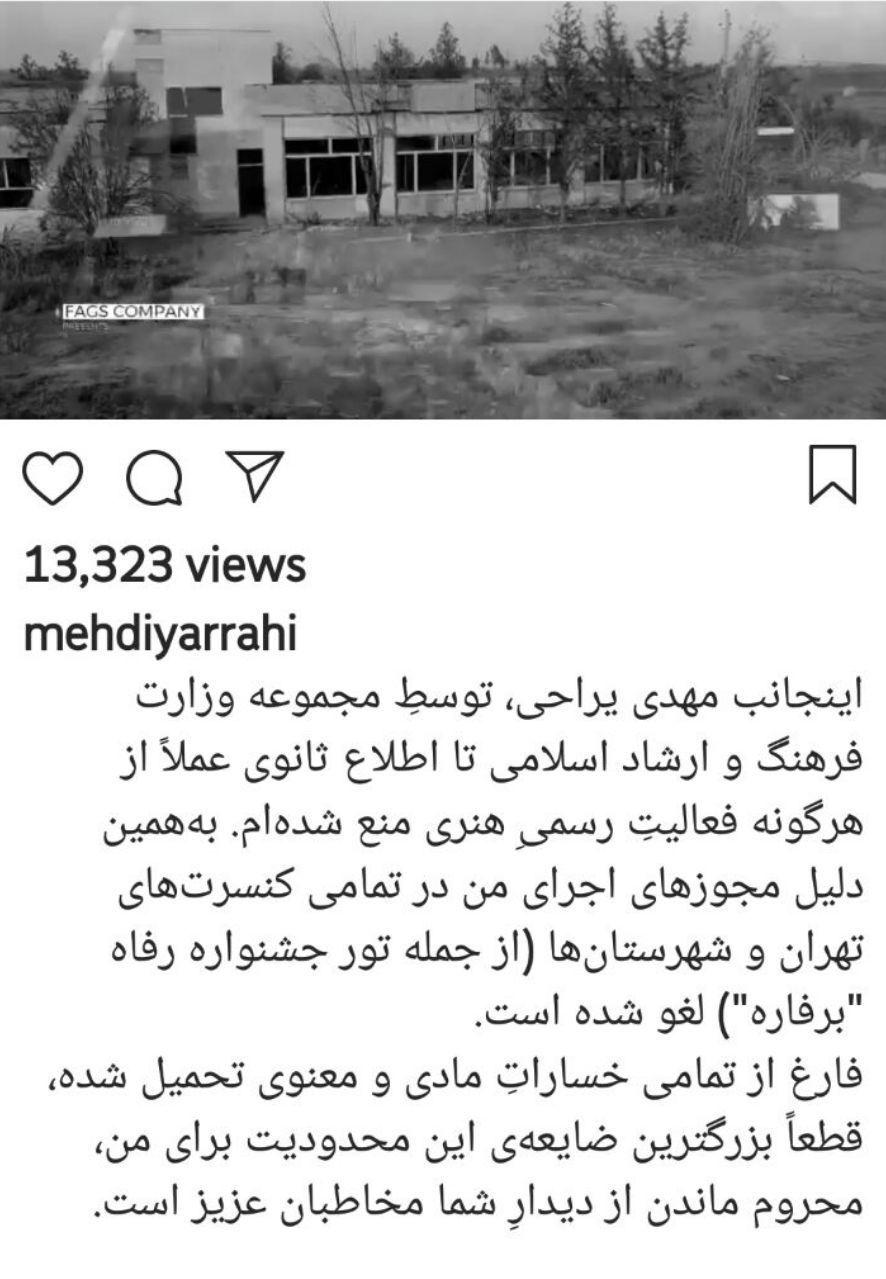The image size is (886, 1279).
Task: Bookmark this video post
Action: [832, 476]
